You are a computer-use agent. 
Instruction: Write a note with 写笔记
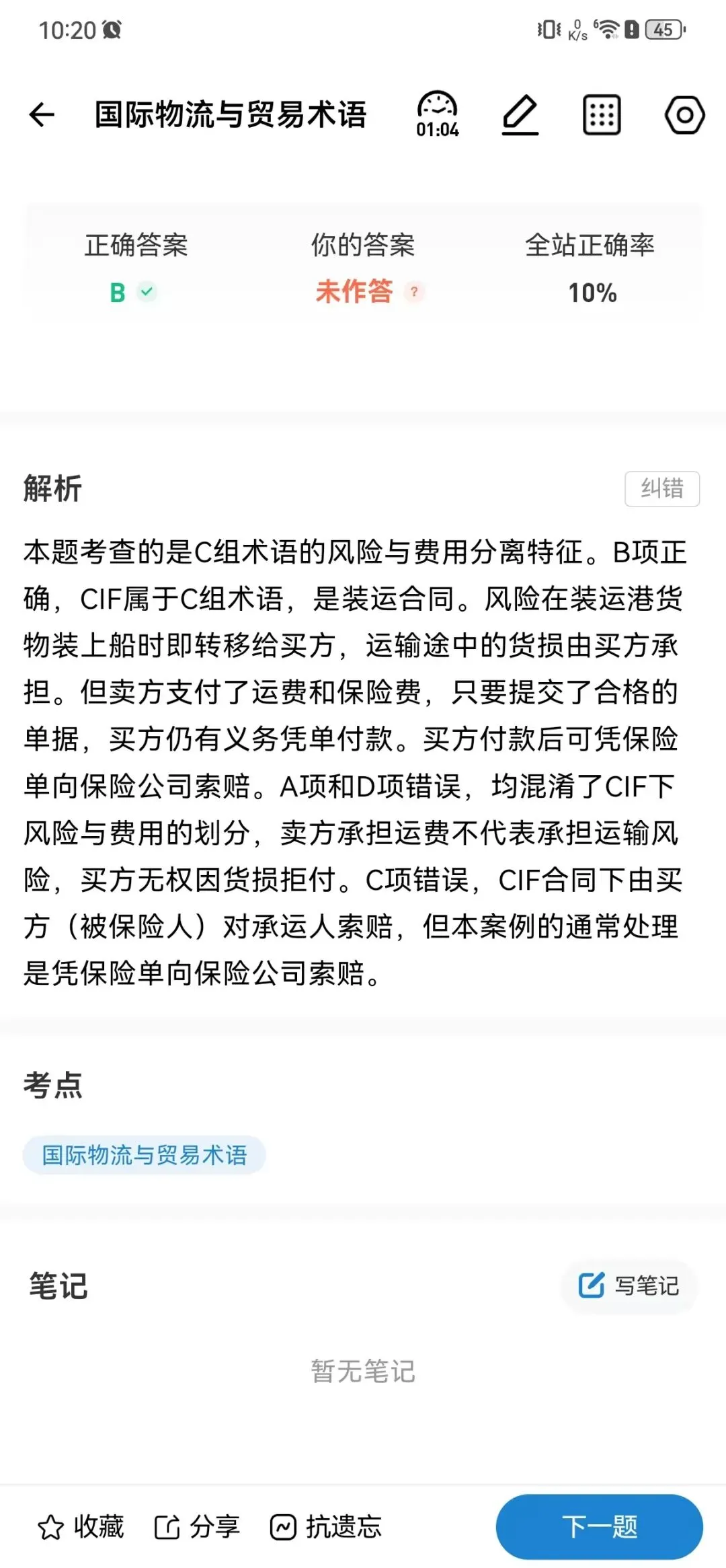[x=629, y=1285]
